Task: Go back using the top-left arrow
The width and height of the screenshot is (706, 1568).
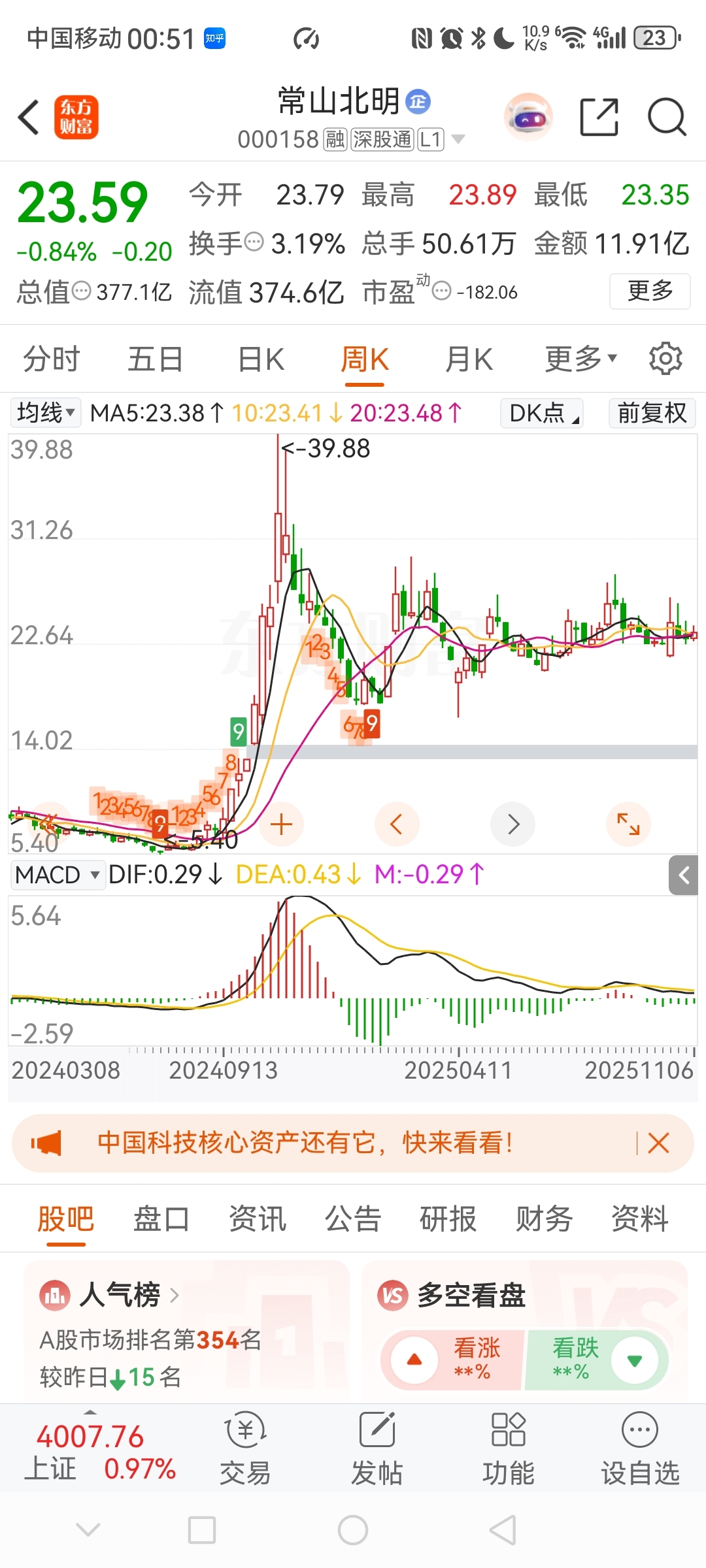Action: coord(29,118)
